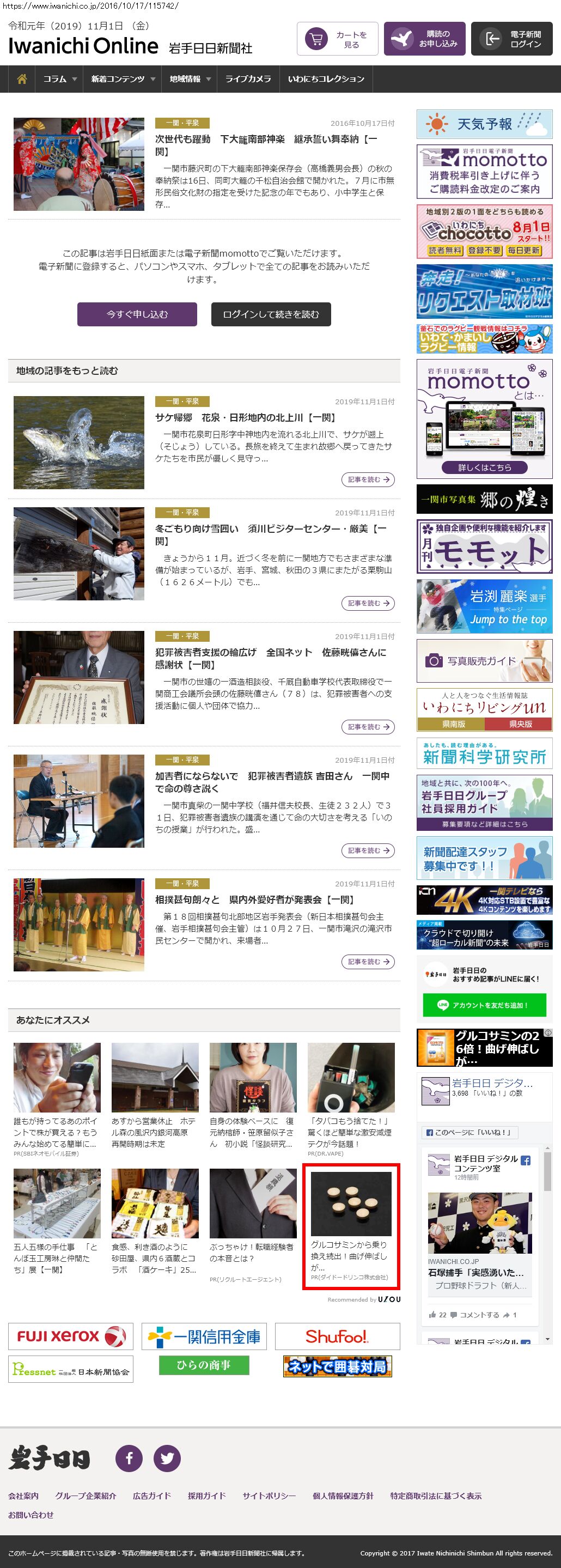561x1568 pixels.
Task: Open 購読のお申し込み subscription button
Action: (x=425, y=40)
